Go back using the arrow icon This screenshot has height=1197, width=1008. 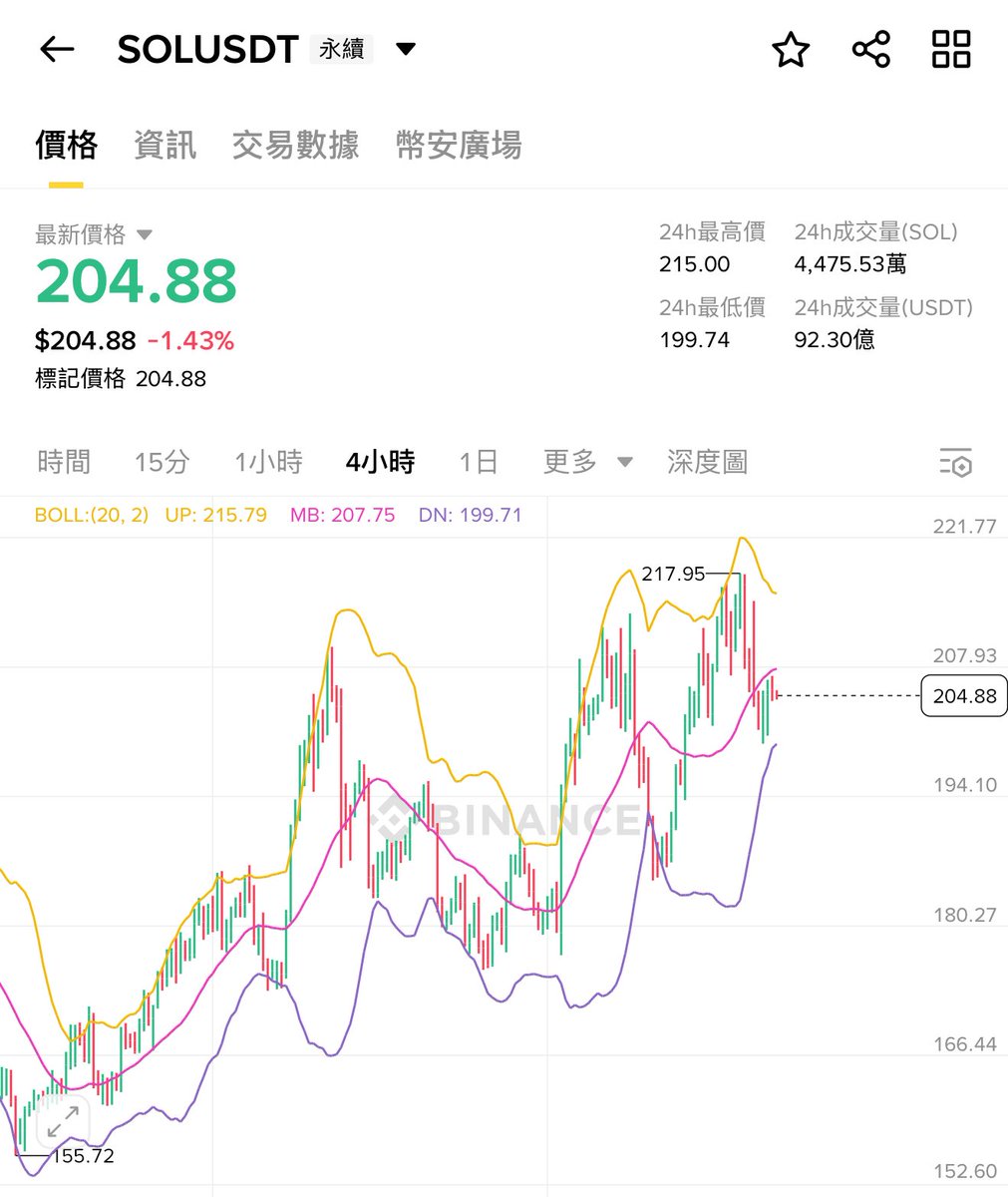[57, 49]
